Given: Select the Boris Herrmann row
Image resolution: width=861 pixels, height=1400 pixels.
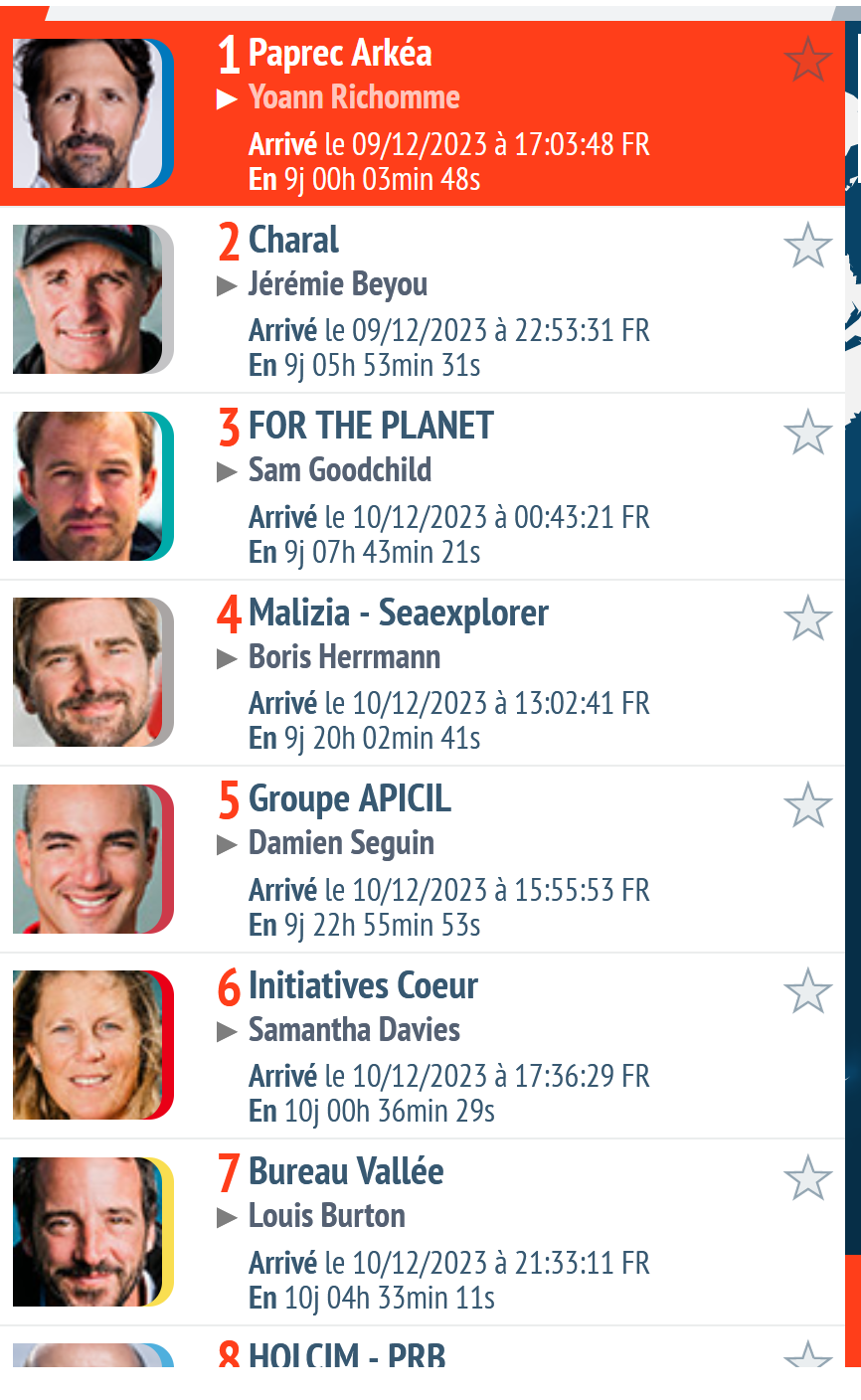Looking at the screenshot, I should click(x=447, y=674).
